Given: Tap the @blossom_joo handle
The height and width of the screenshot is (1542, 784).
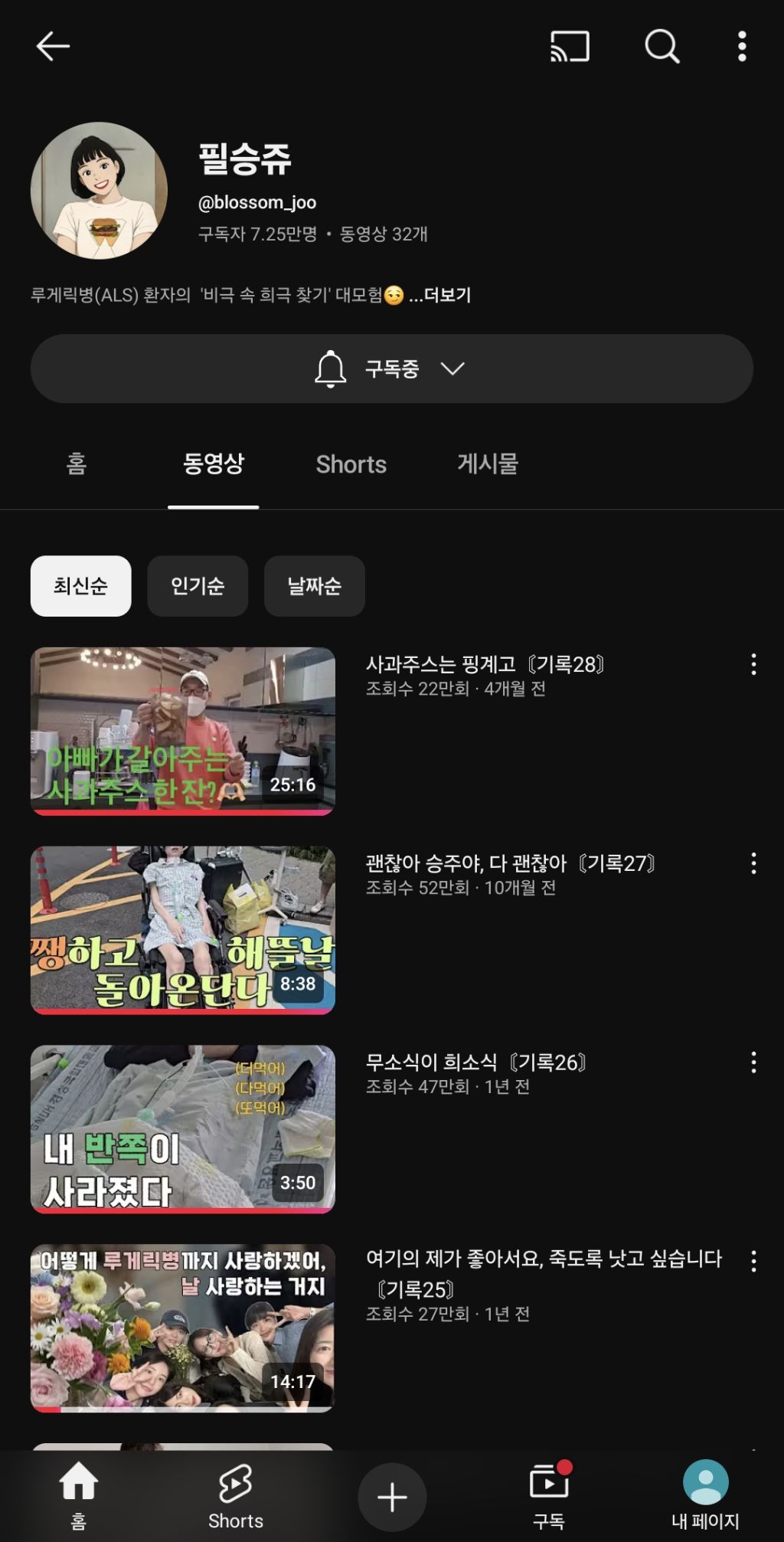Looking at the screenshot, I should coord(256,202).
